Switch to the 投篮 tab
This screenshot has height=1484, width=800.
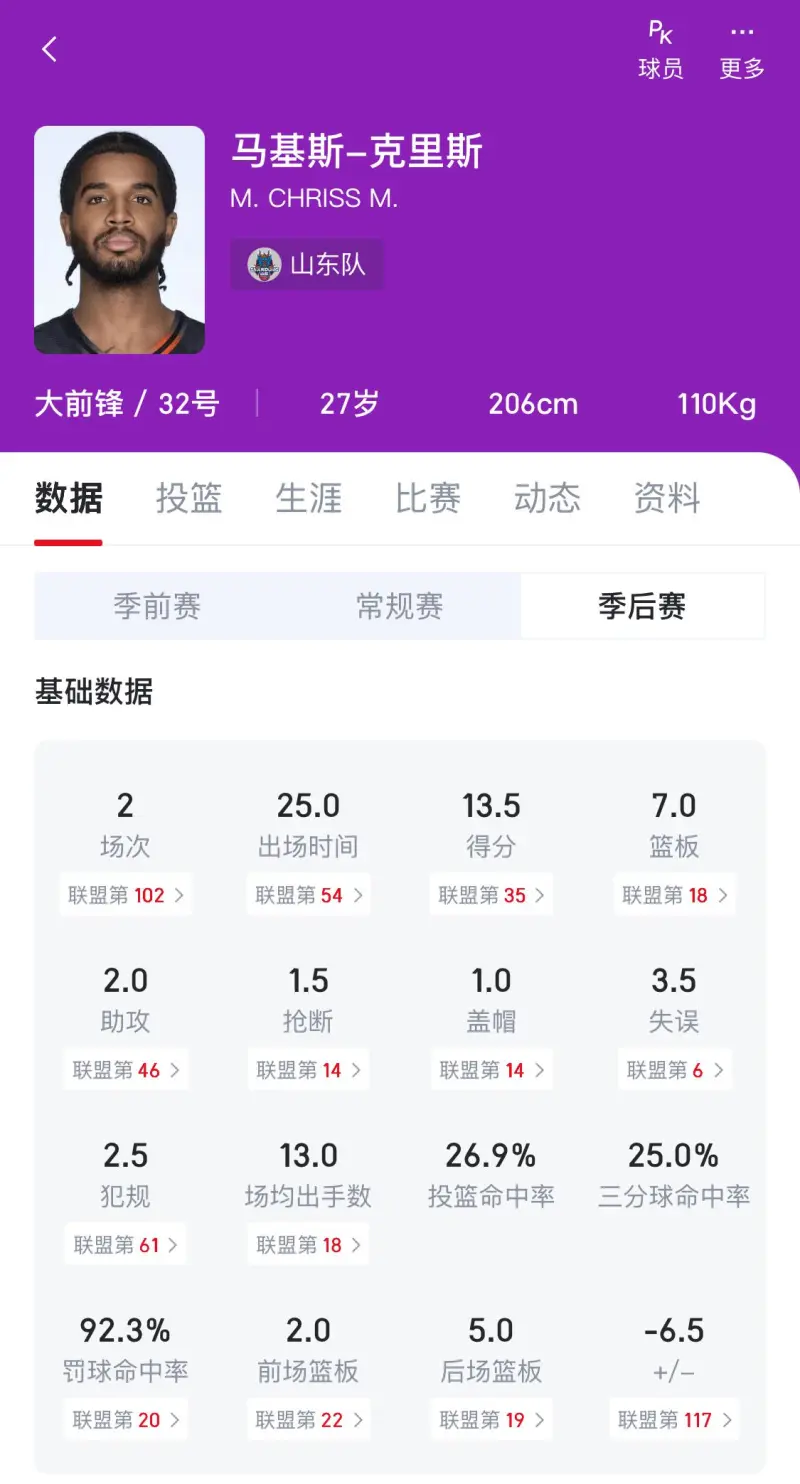click(x=188, y=498)
